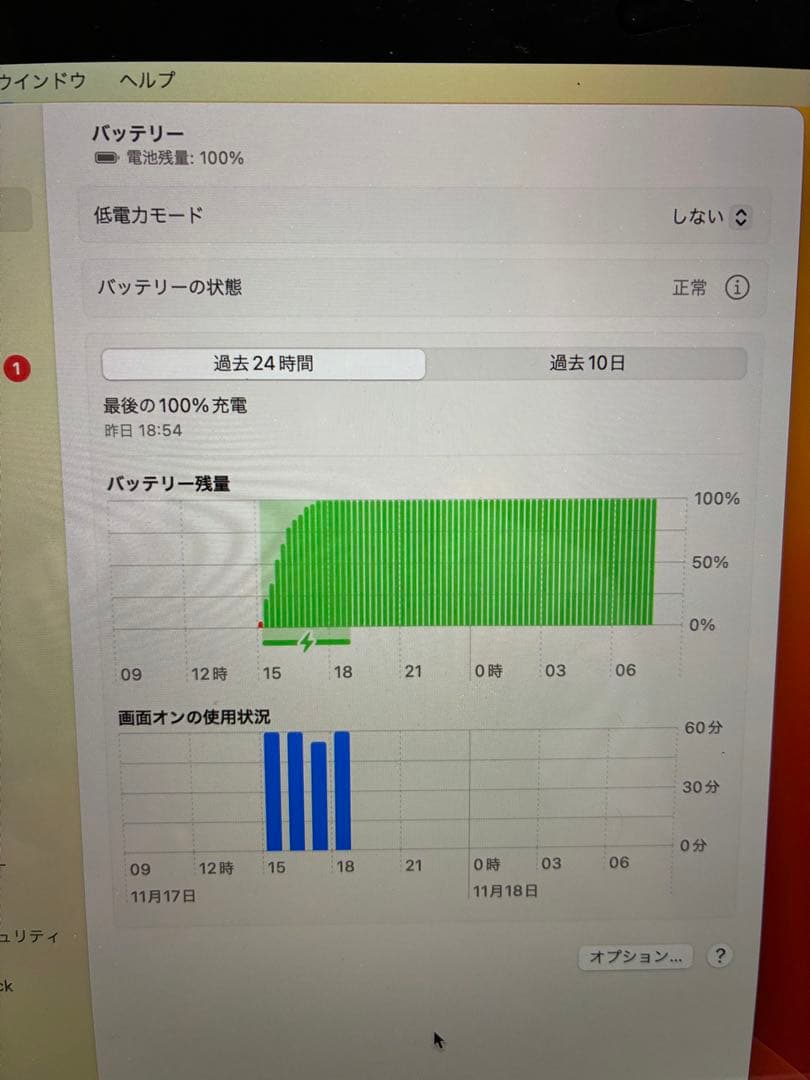Select the 過去24時間 tab
This screenshot has height=1080, width=810.
pyautogui.click(x=263, y=364)
